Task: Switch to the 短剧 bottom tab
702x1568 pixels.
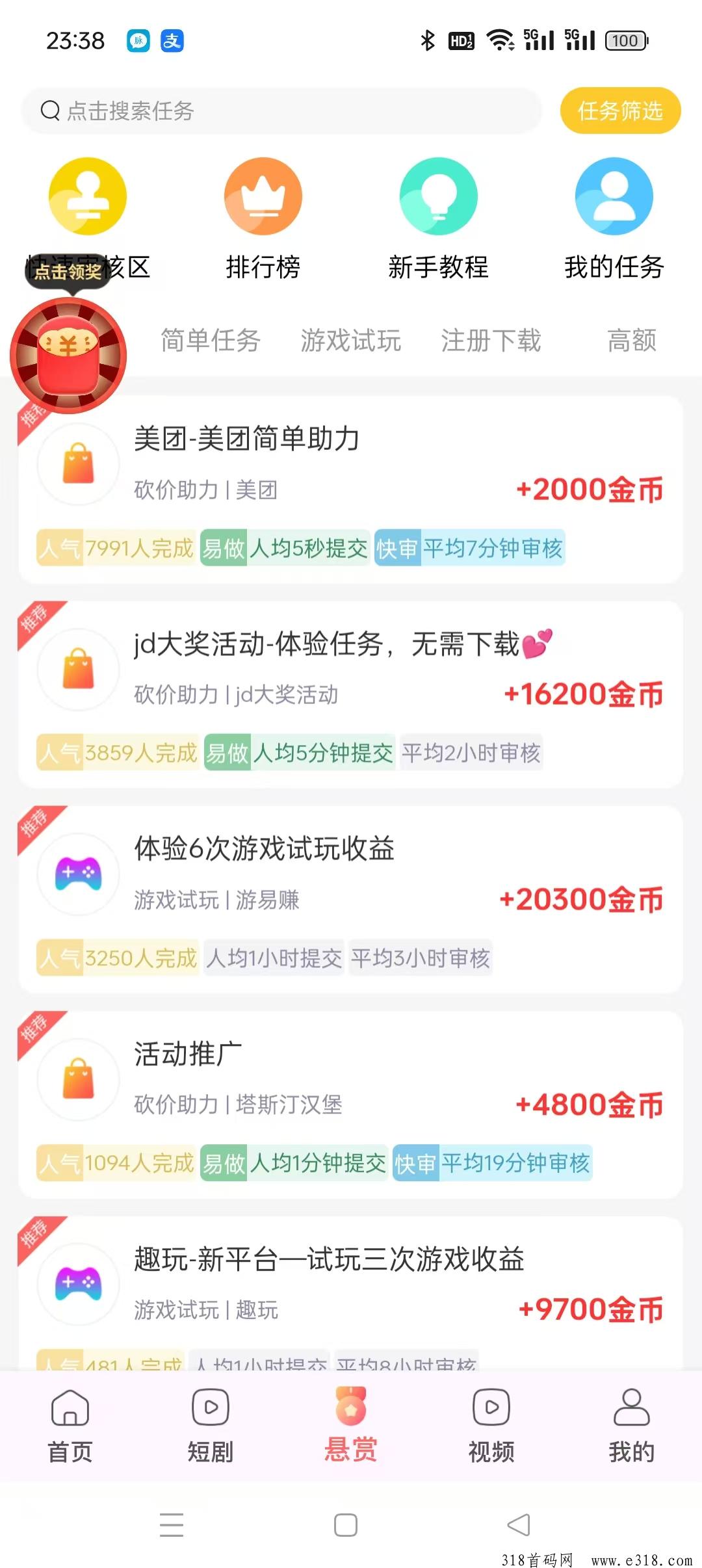Action: 211,1424
